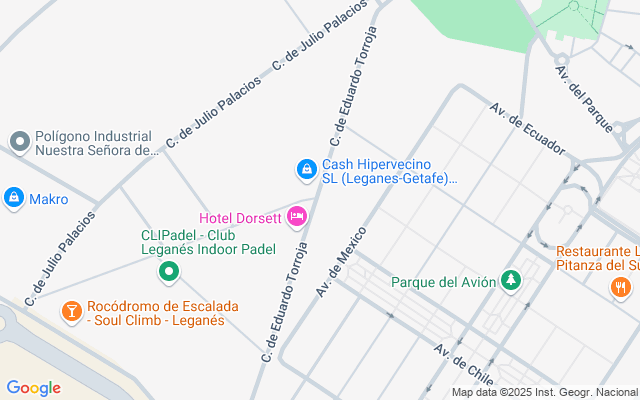
Task: Open CLIPadel Club Leganés Indoor Padel marker
Action: (170, 270)
